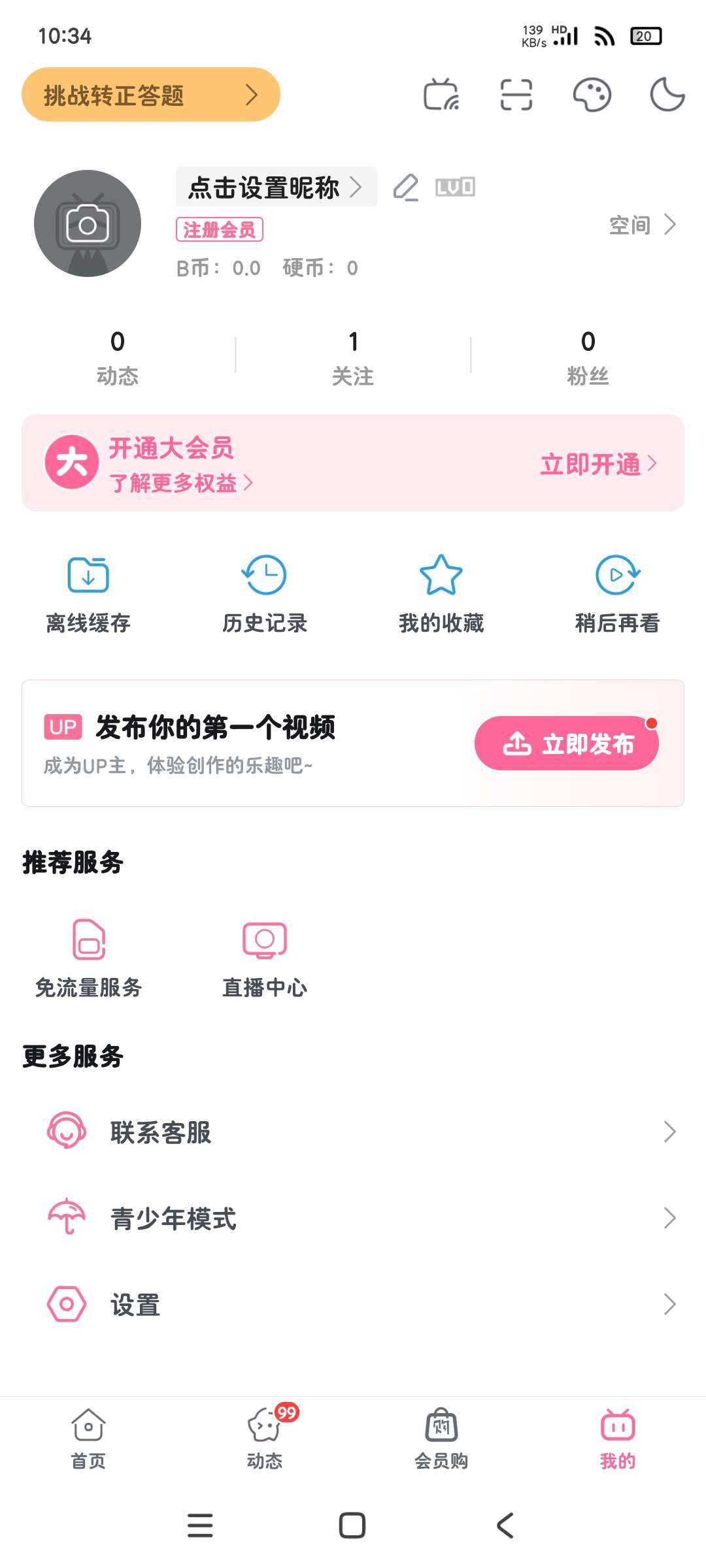
Task: Open the theme palette icon
Action: [592, 95]
